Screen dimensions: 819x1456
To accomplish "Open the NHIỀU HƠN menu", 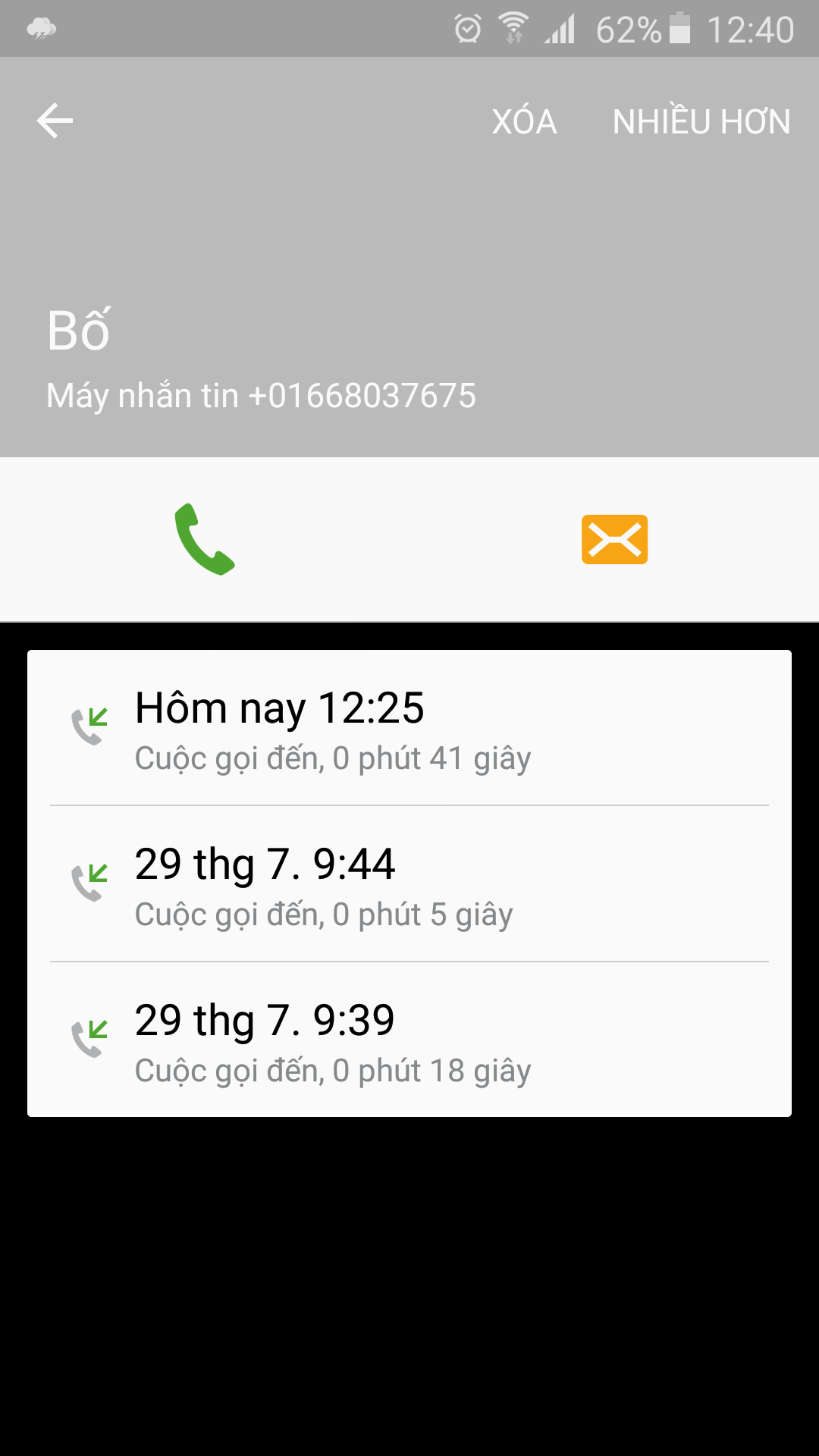I will (x=701, y=121).
